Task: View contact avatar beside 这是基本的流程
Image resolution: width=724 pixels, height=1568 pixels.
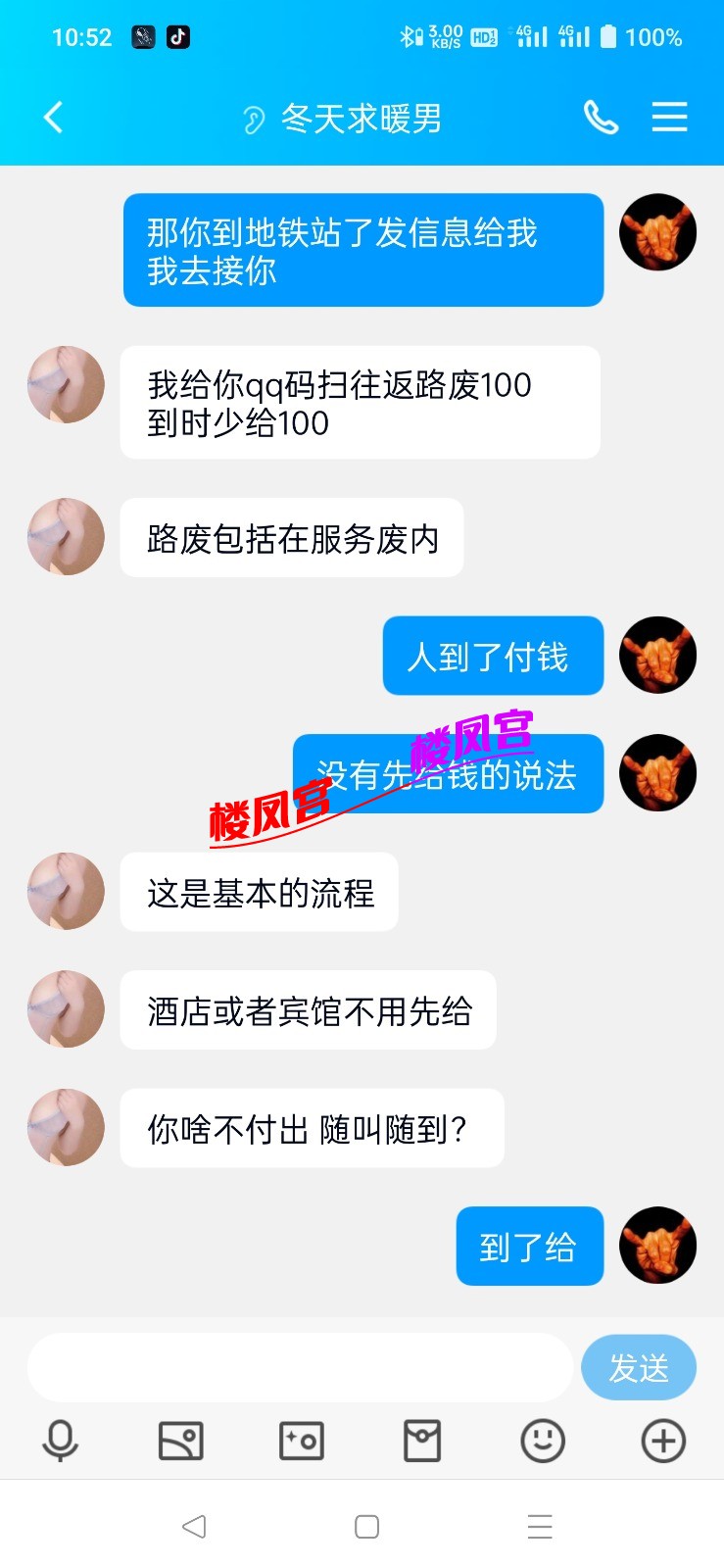Action: coord(66,891)
